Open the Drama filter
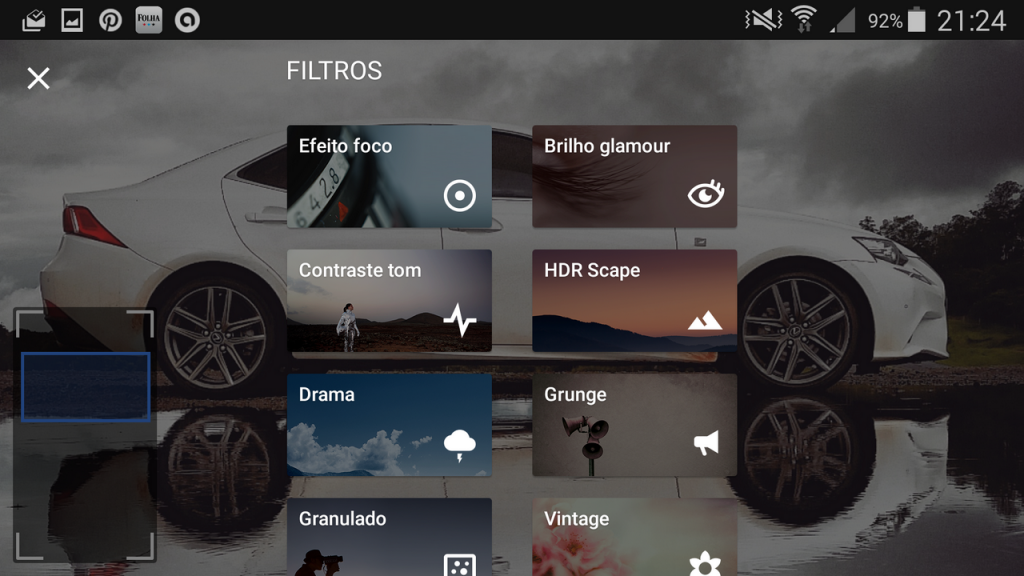Image resolution: width=1024 pixels, height=576 pixels. (x=389, y=425)
